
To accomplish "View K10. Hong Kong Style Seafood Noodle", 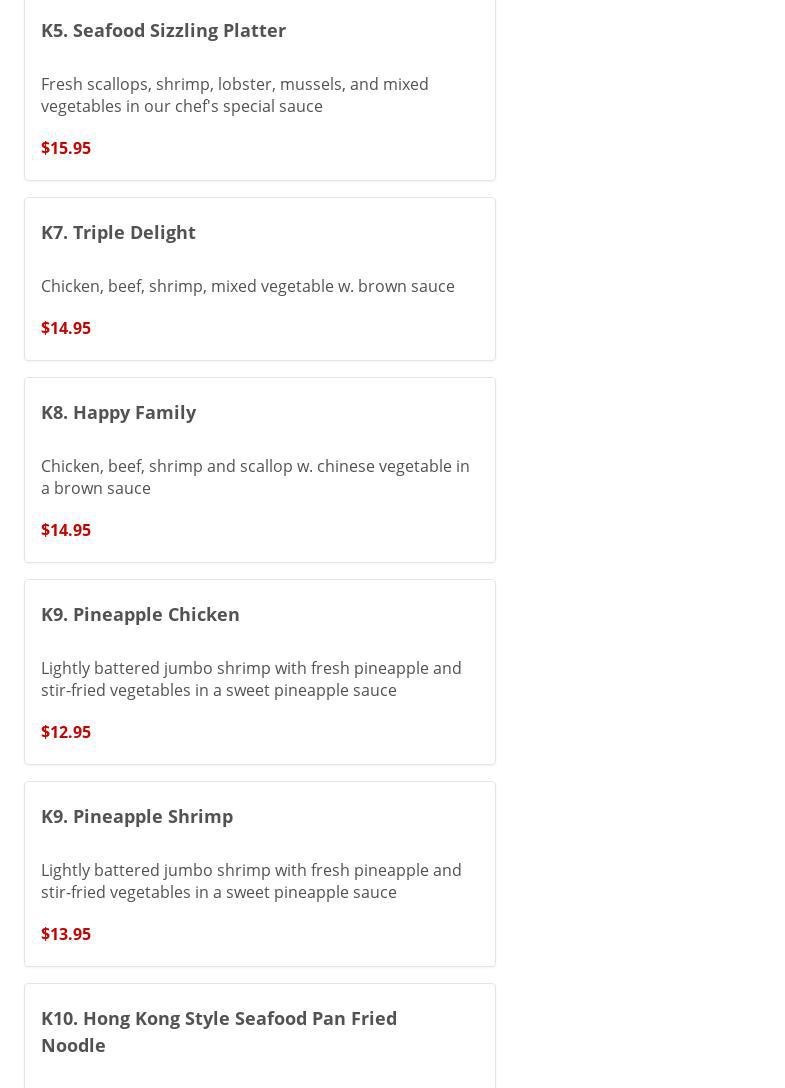I will (x=218, y=1031).
